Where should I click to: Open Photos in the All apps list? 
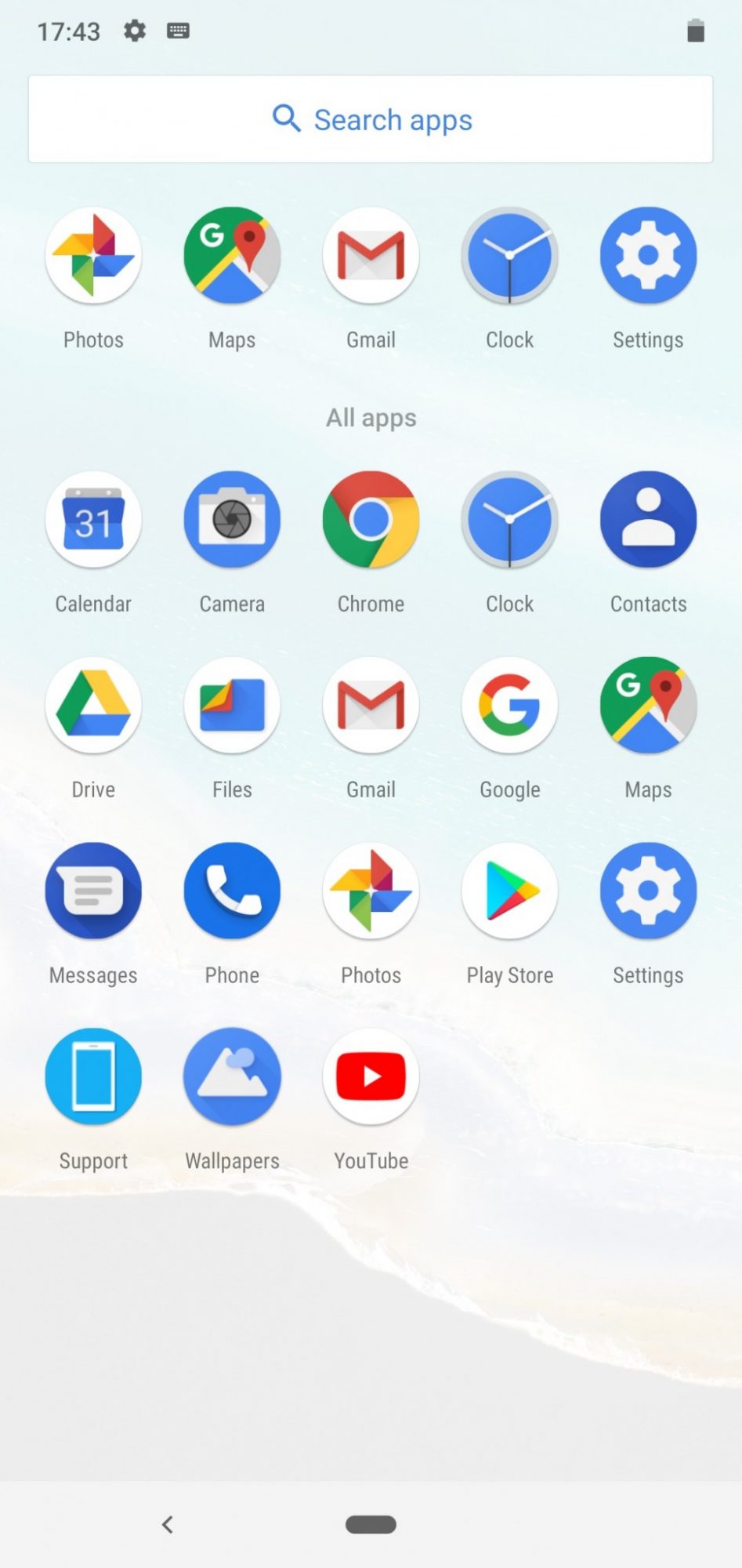pos(371,891)
